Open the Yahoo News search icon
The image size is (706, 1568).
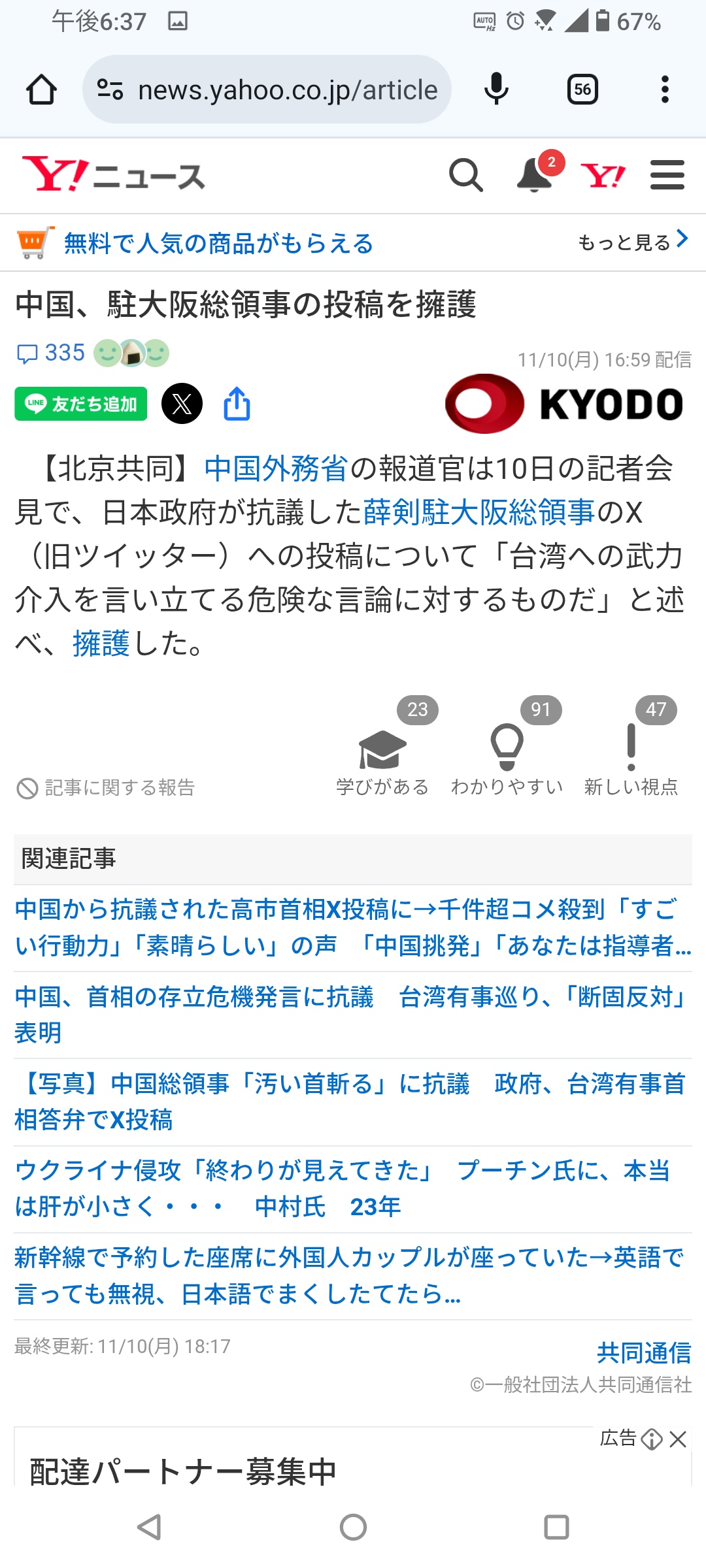(x=465, y=175)
